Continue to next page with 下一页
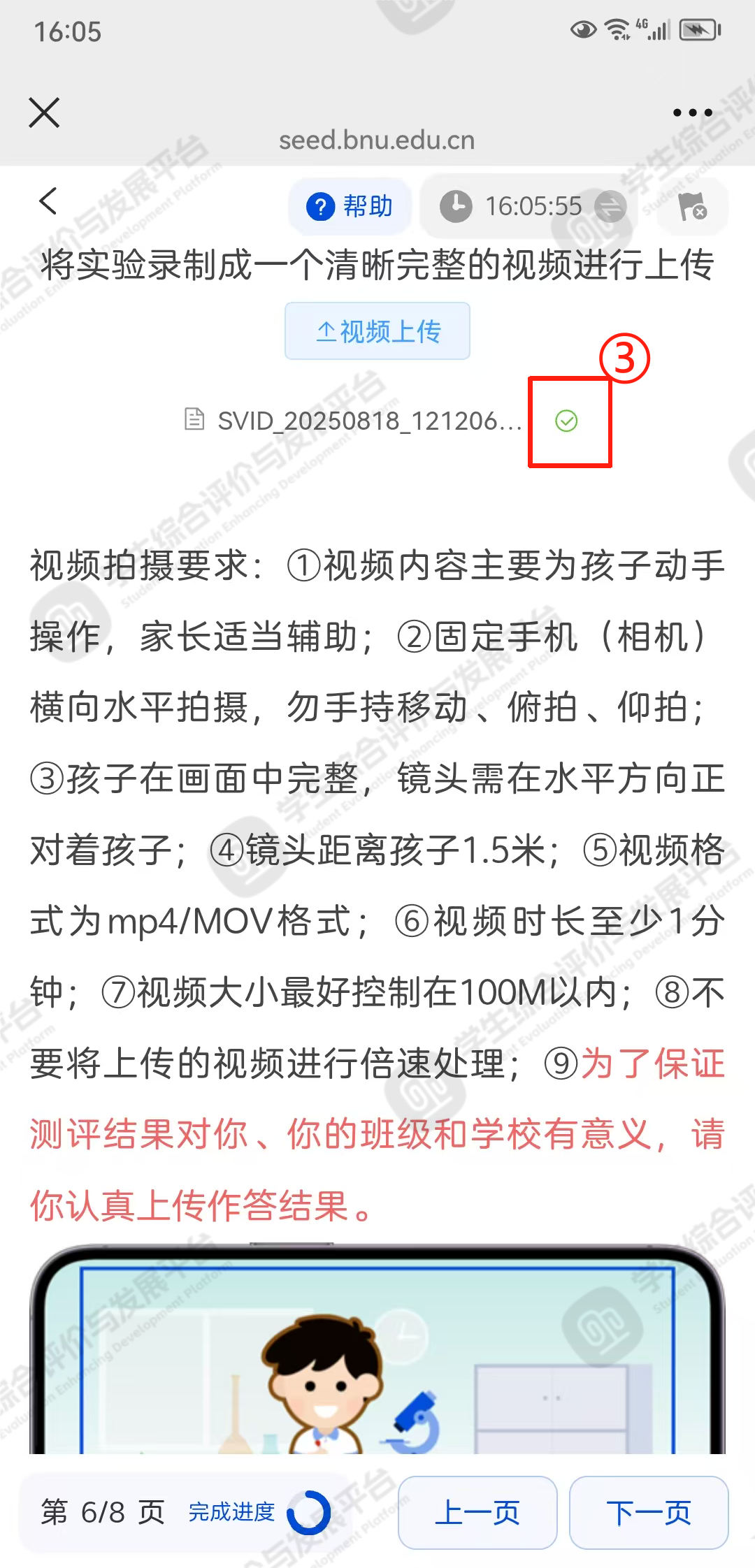The height and width of the screenshot is (1568, 755). 649,1513
